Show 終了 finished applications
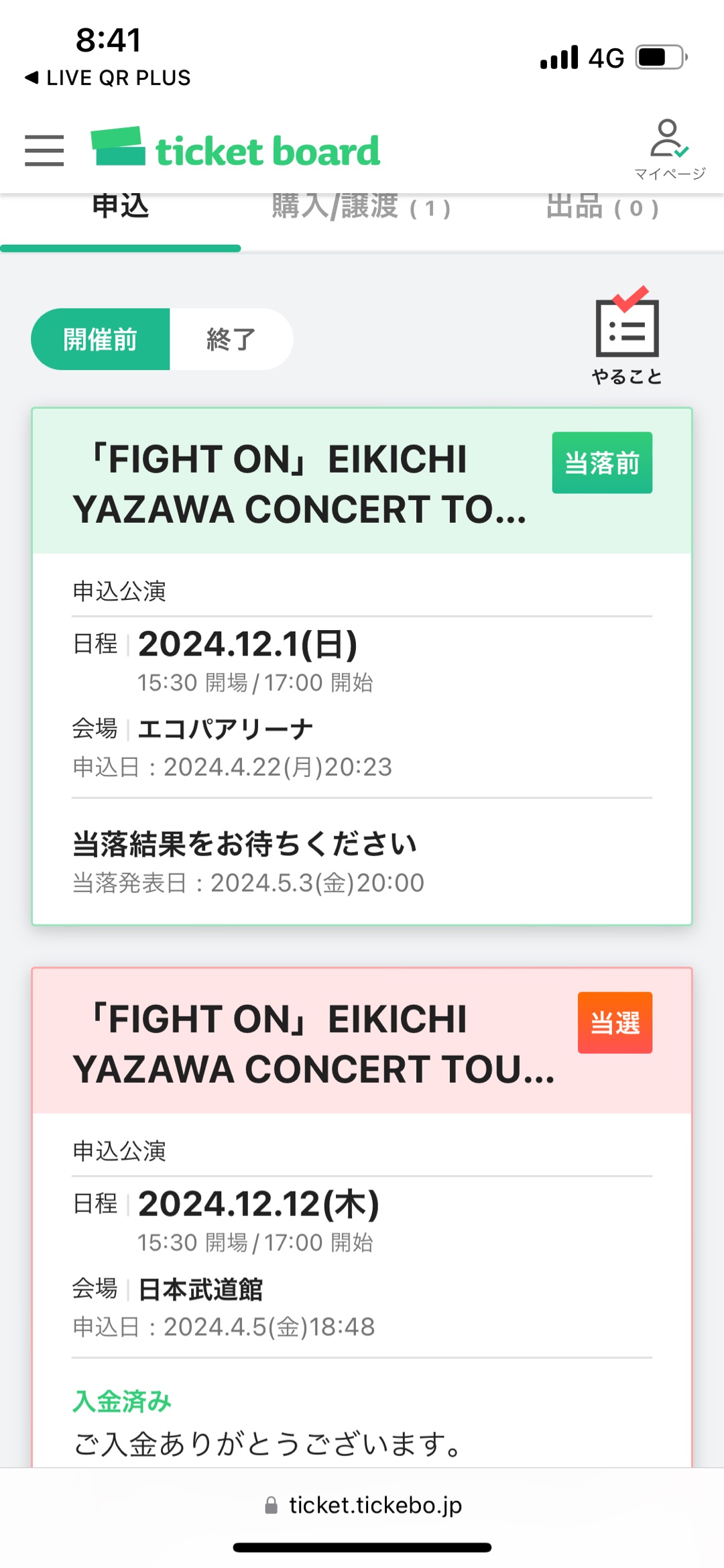Image resolution: width=724 pixels, height=1568 pixels. (x=231, y=339)
